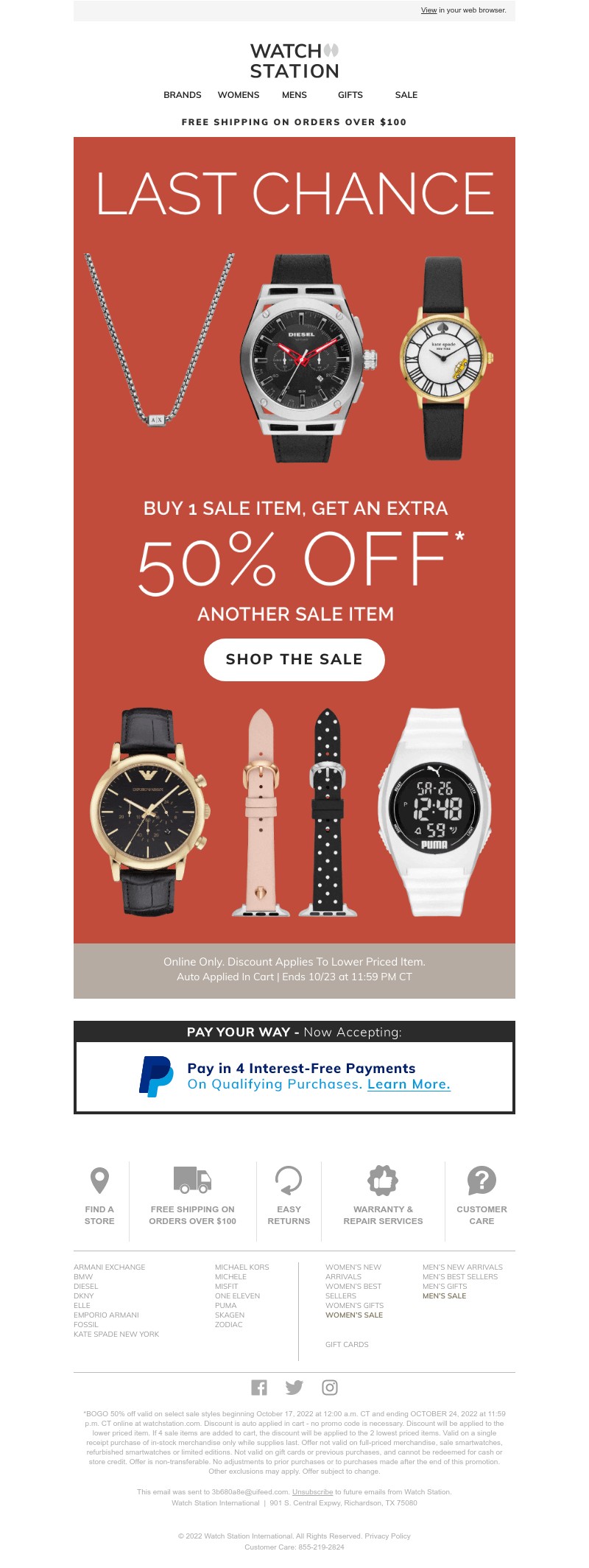
Task: Open the PayPal Learn More link
Action: click(409, 1084)
